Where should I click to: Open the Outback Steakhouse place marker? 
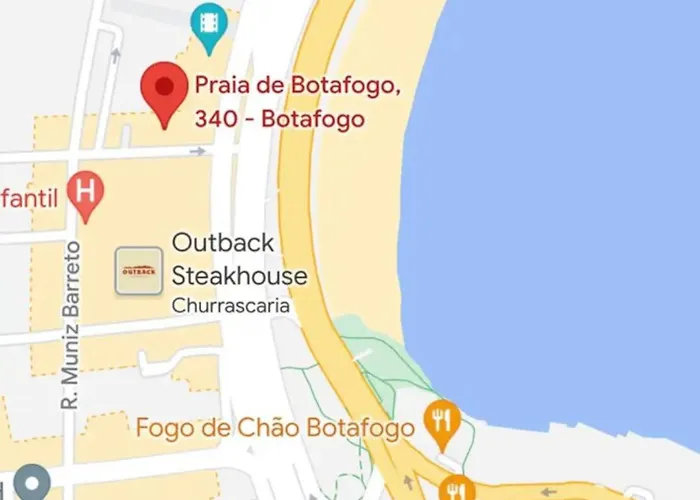139,271
